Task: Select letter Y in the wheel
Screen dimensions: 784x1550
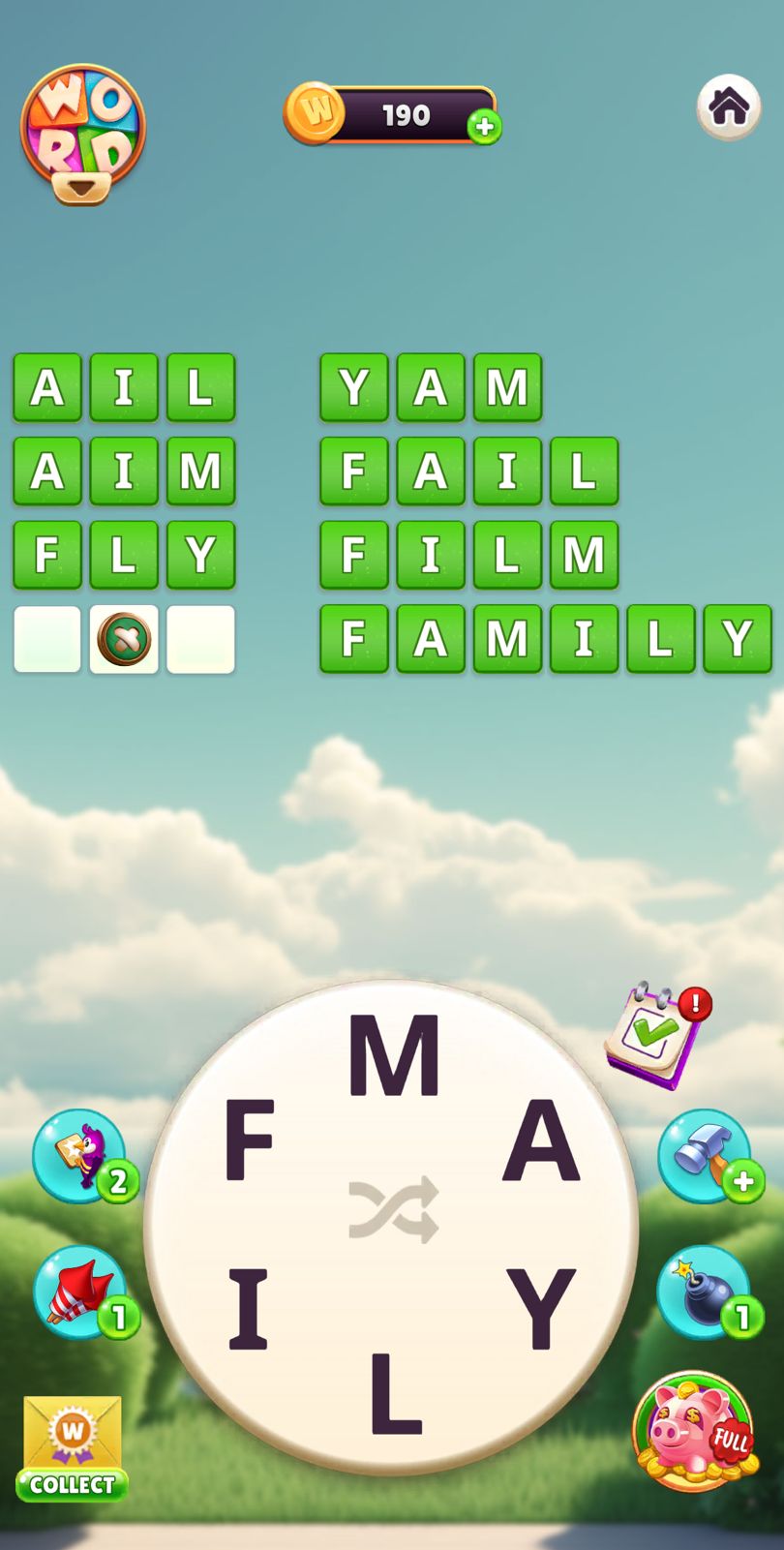Action: pos(540,1307)
